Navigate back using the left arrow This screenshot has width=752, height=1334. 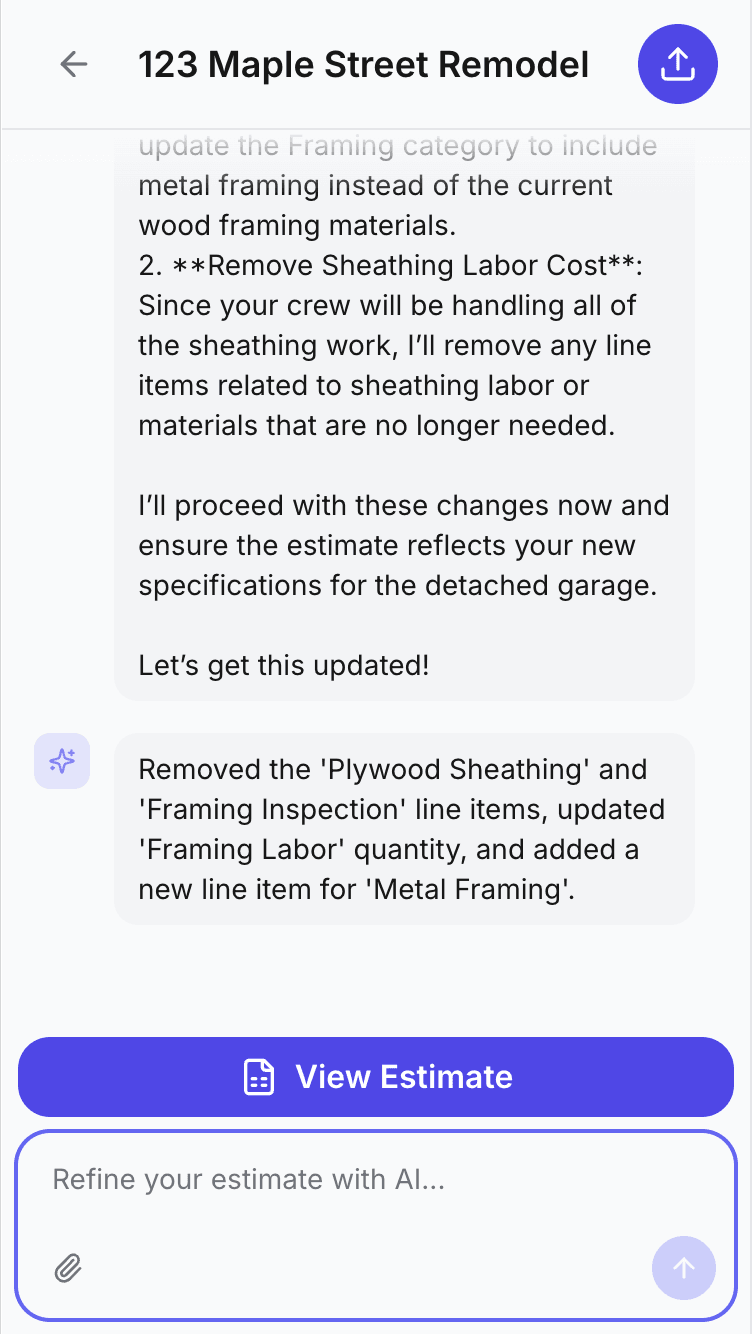pos(72,64)
